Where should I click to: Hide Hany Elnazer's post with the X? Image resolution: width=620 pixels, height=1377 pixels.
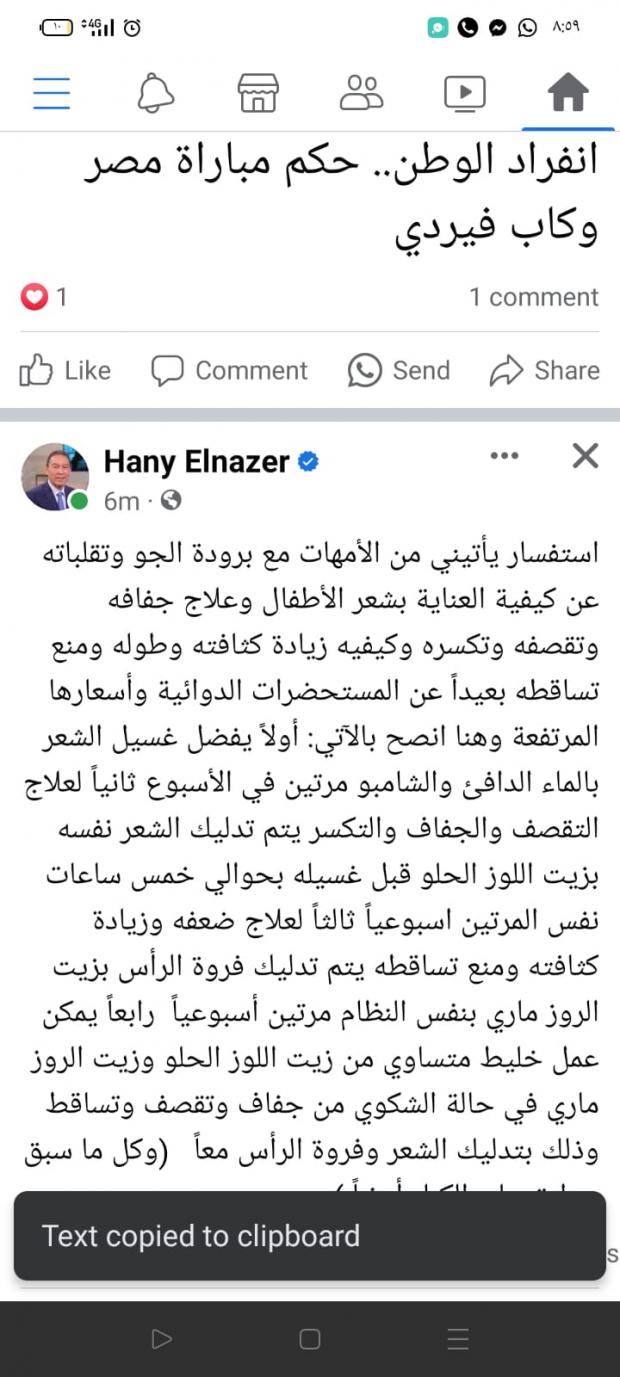pos(584,457)
